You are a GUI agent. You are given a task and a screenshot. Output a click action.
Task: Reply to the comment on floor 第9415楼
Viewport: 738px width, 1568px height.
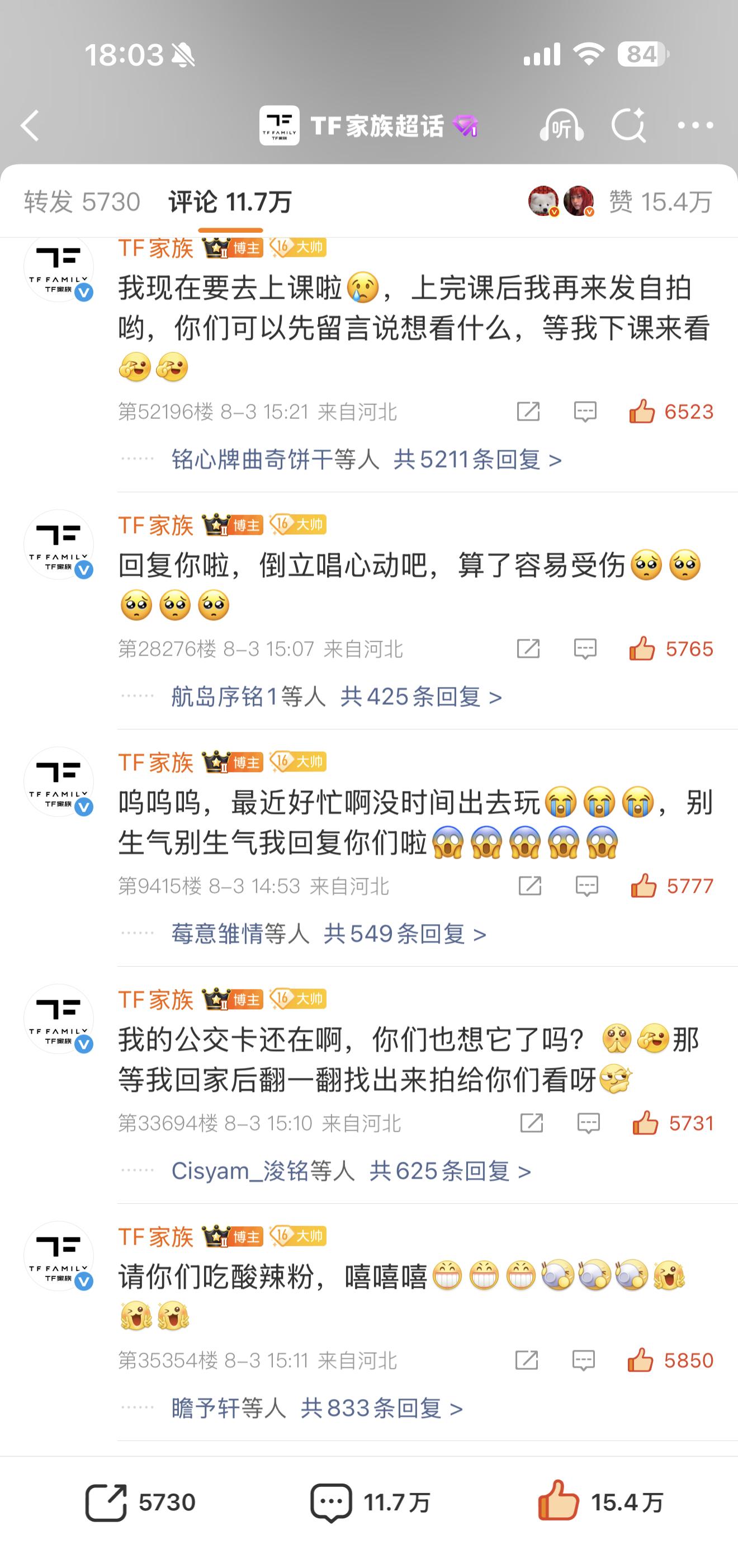click(x=586, y=886)
